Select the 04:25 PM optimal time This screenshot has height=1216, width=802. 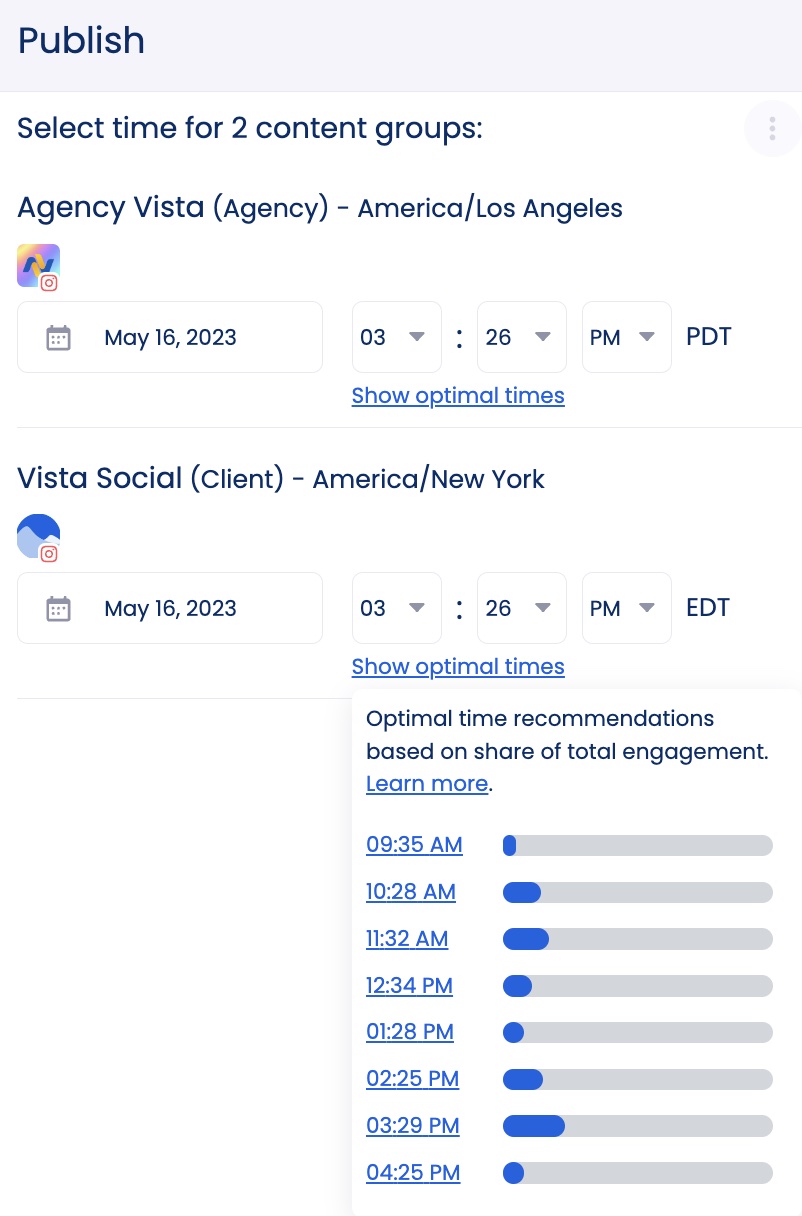pos(413,1172)
